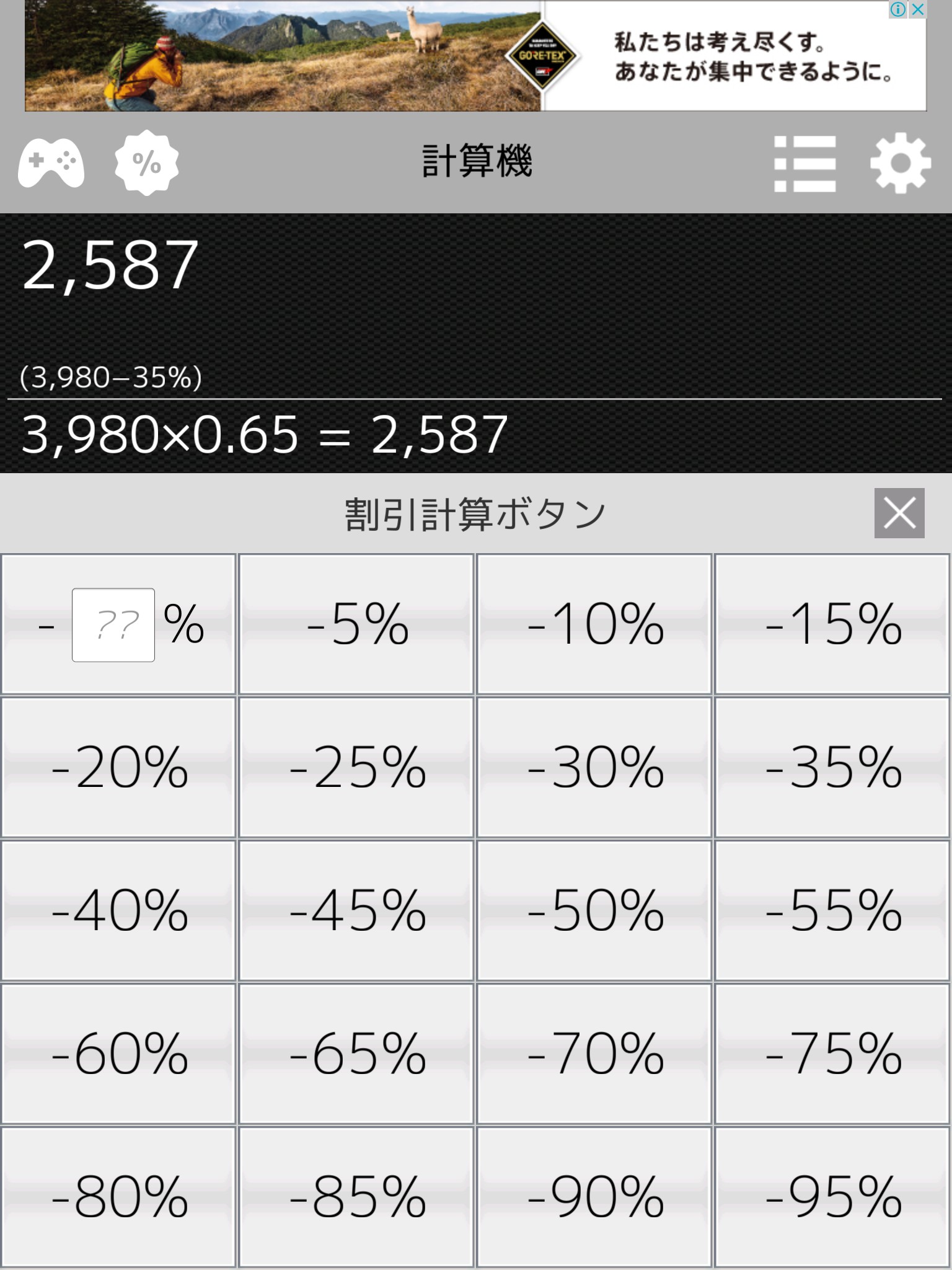Close the discount button panel

(x=899, y=513)
